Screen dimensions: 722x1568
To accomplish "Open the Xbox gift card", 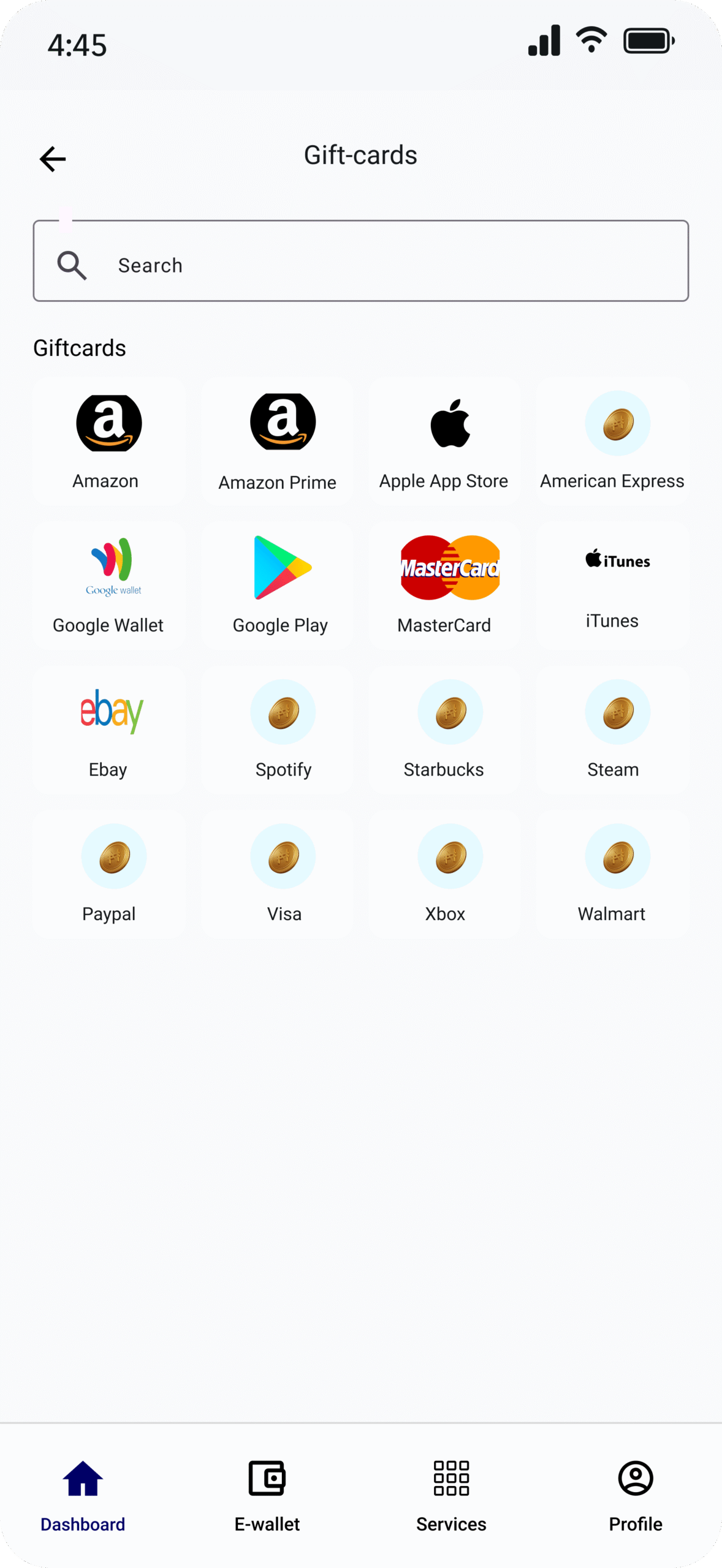I will coord(444,875).
